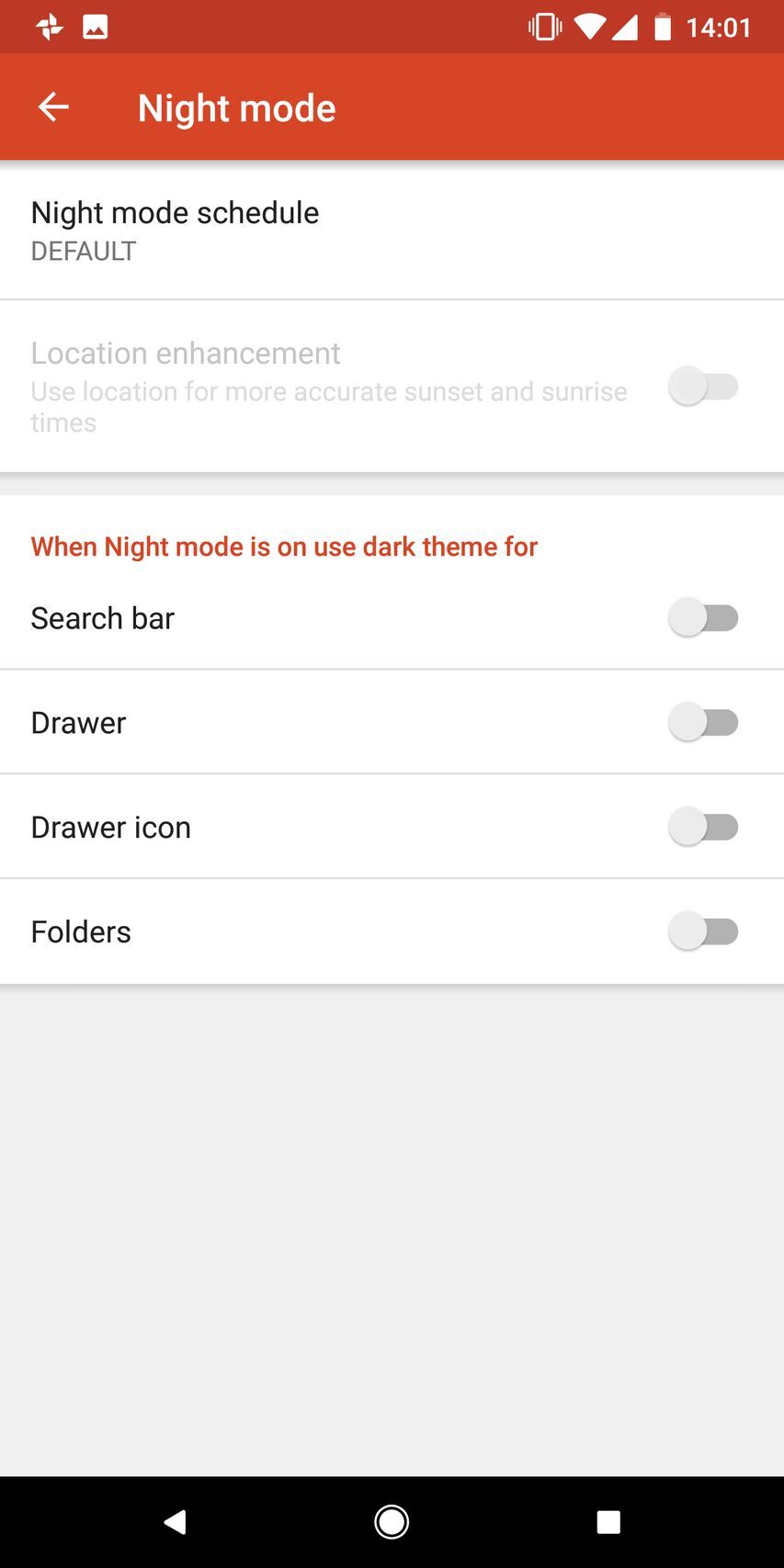Click the back arrow in the Night mode header
Viewport: 784px width, 1568px height.
tap(52, 107)
